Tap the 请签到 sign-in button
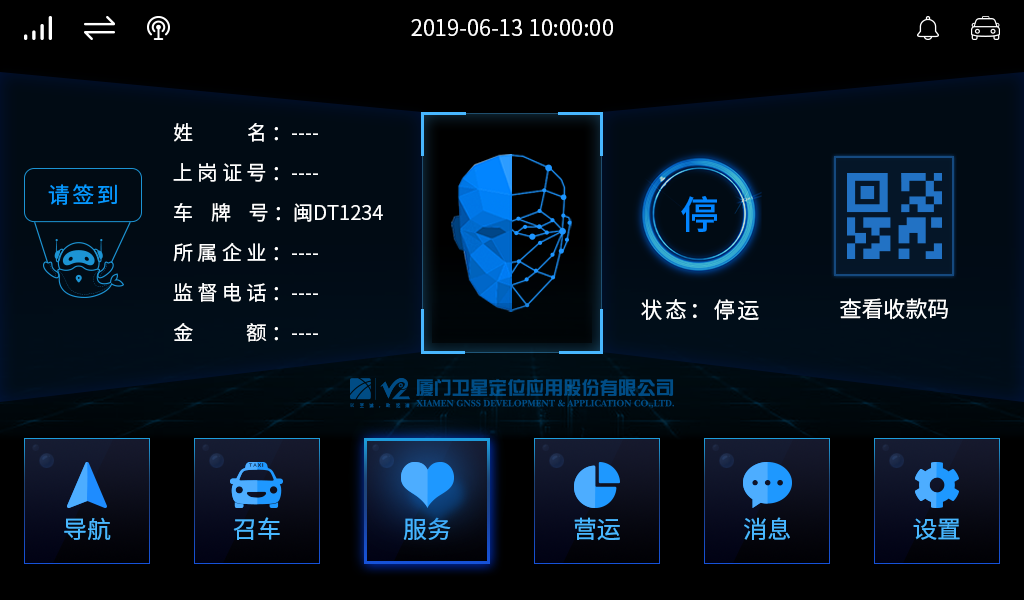1024x600 pixels. 83,195
